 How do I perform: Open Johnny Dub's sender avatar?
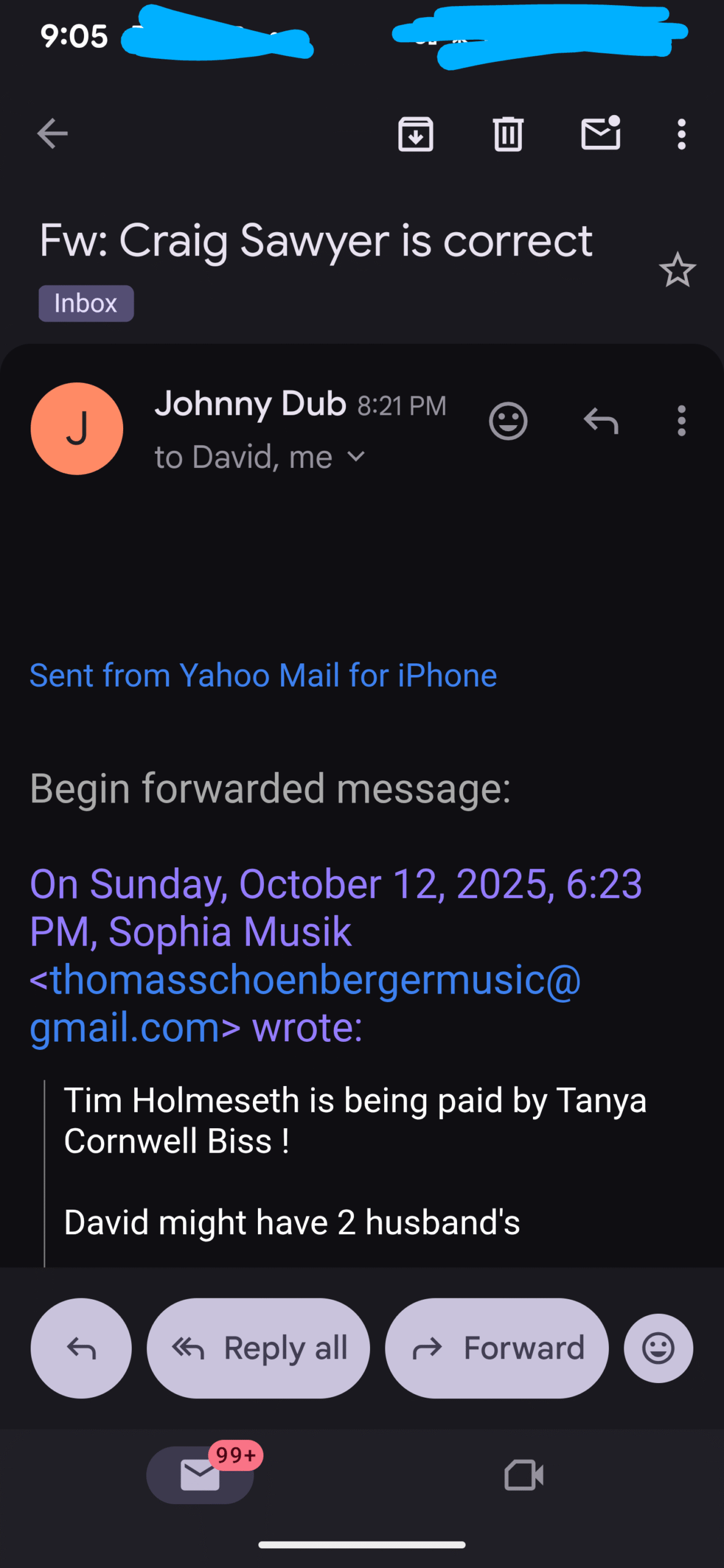[77, 428]
